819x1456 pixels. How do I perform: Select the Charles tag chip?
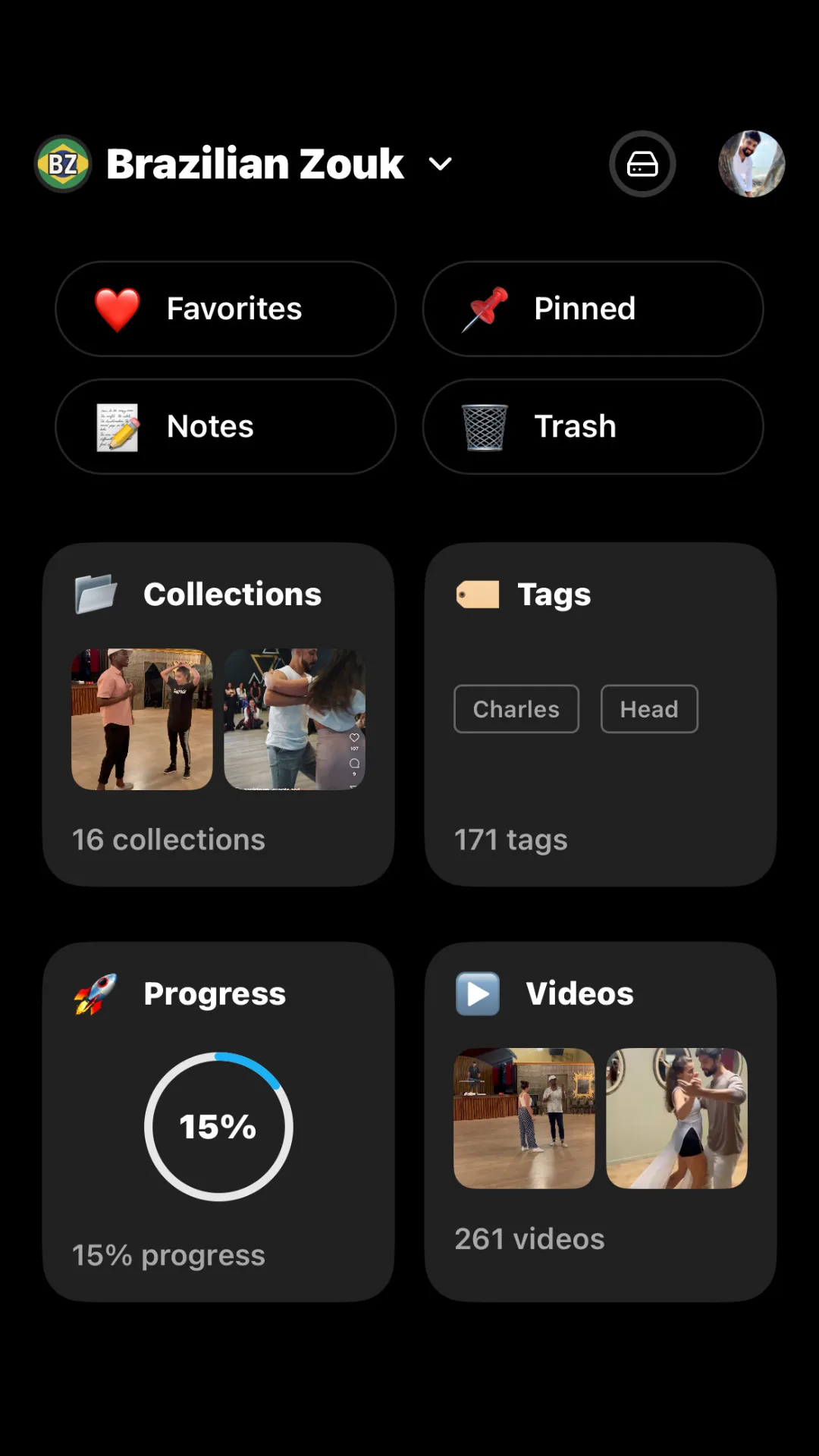click(x=516, y=708)
